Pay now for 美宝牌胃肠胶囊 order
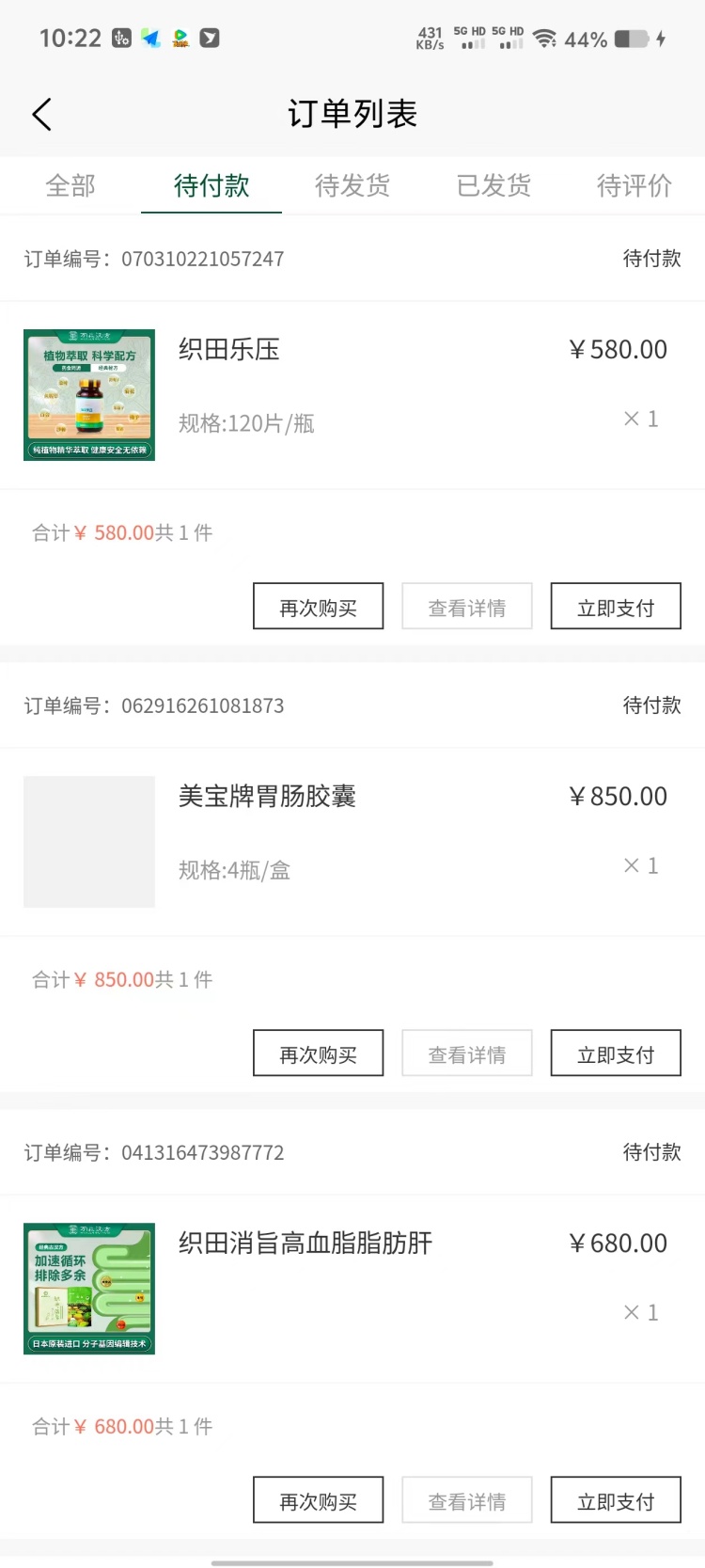Viewport: 705px width, 1568px height. pyautogui.click(x=615, y=1053)
